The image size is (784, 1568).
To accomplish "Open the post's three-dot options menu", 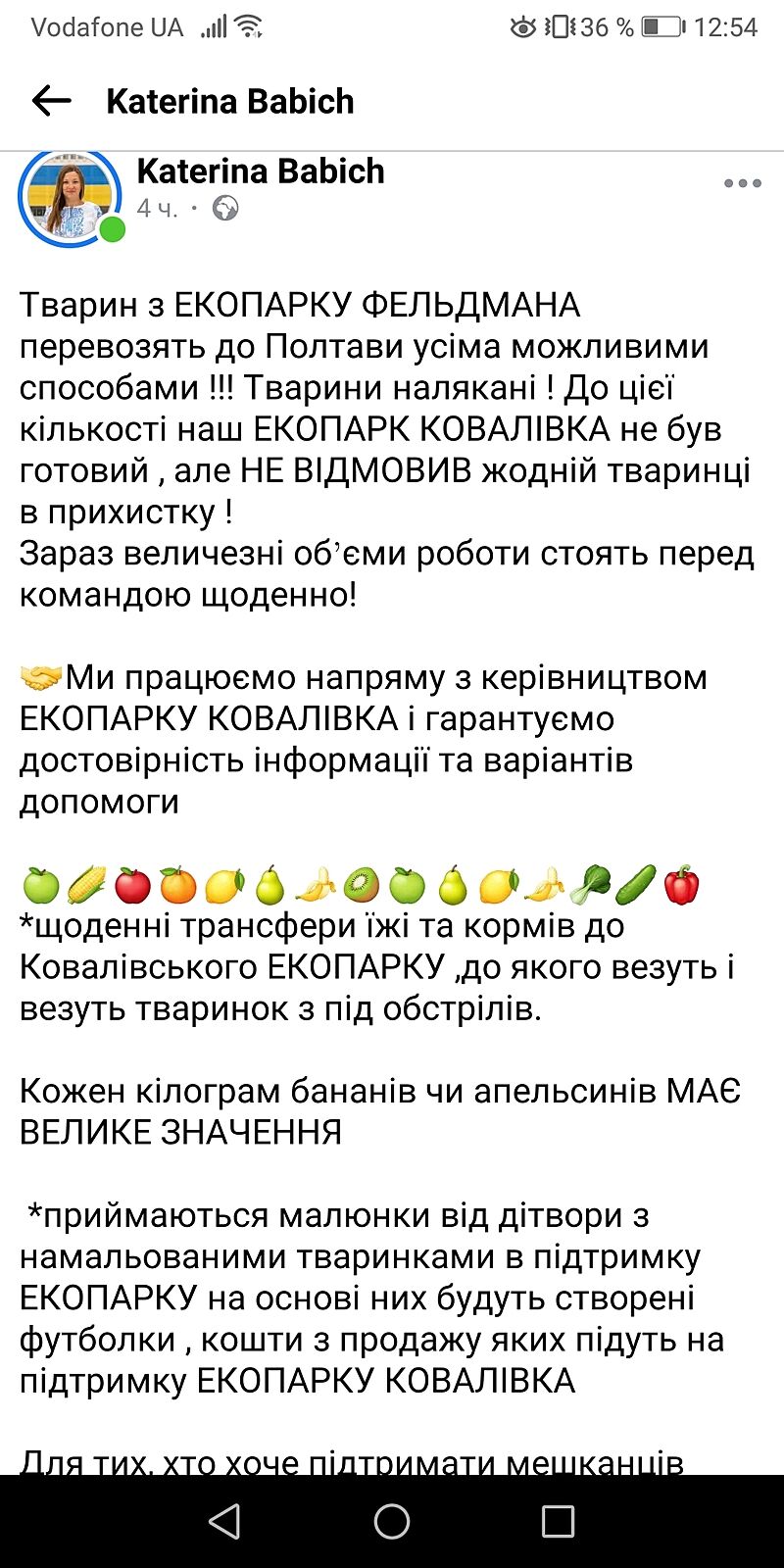I will point(742,183).
